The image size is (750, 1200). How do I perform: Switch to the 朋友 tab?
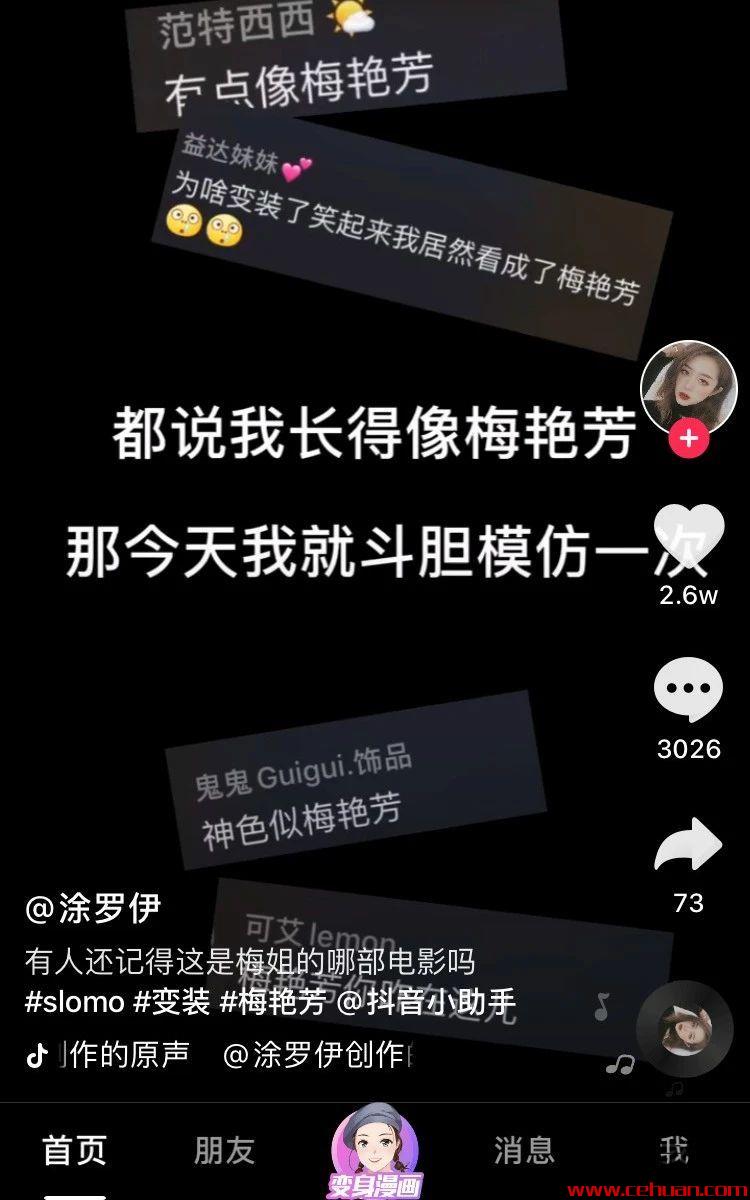coord(225,1151)
